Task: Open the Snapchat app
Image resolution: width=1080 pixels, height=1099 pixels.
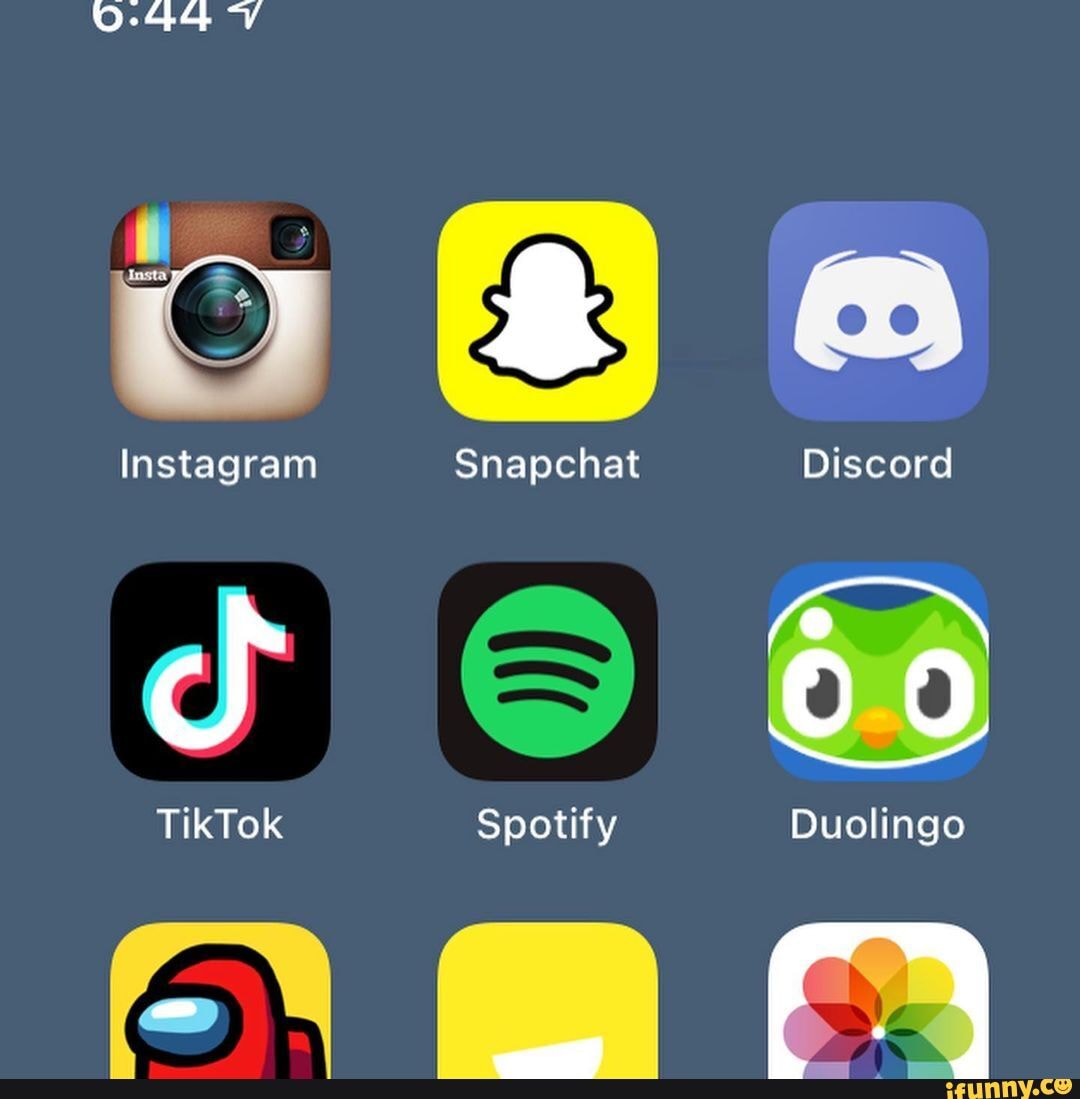Action: 548,305
